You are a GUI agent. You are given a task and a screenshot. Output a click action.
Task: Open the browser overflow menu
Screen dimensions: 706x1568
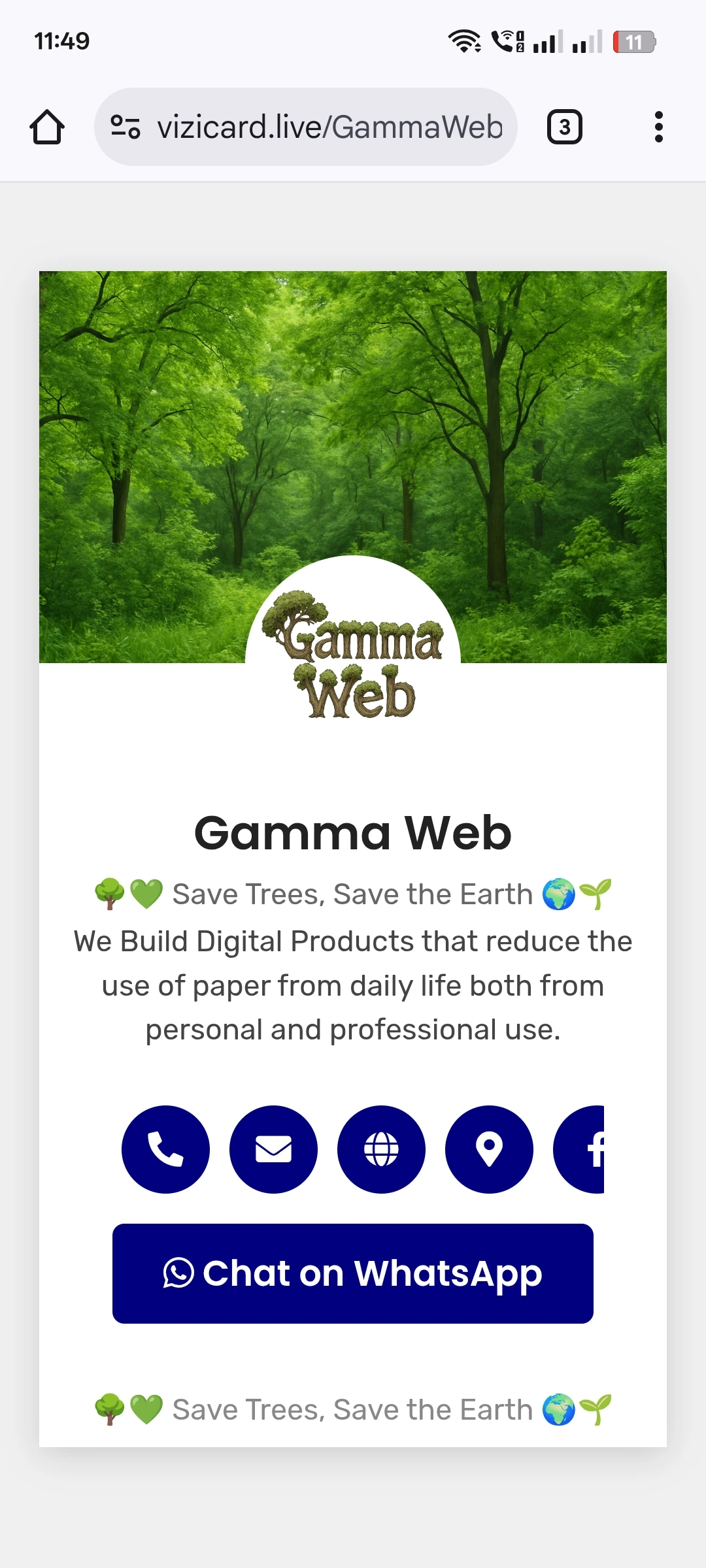658,127
